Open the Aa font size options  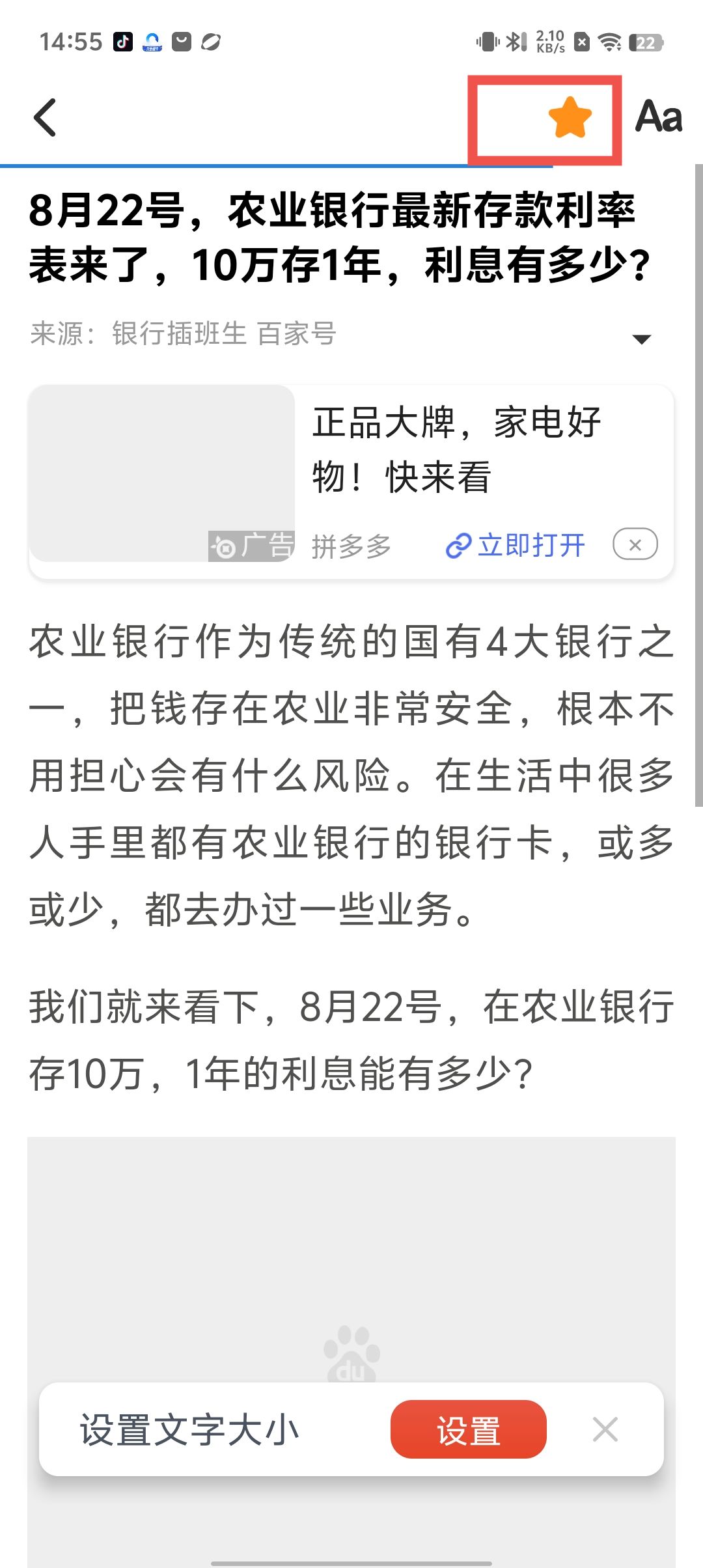click(x=659, y=118)
